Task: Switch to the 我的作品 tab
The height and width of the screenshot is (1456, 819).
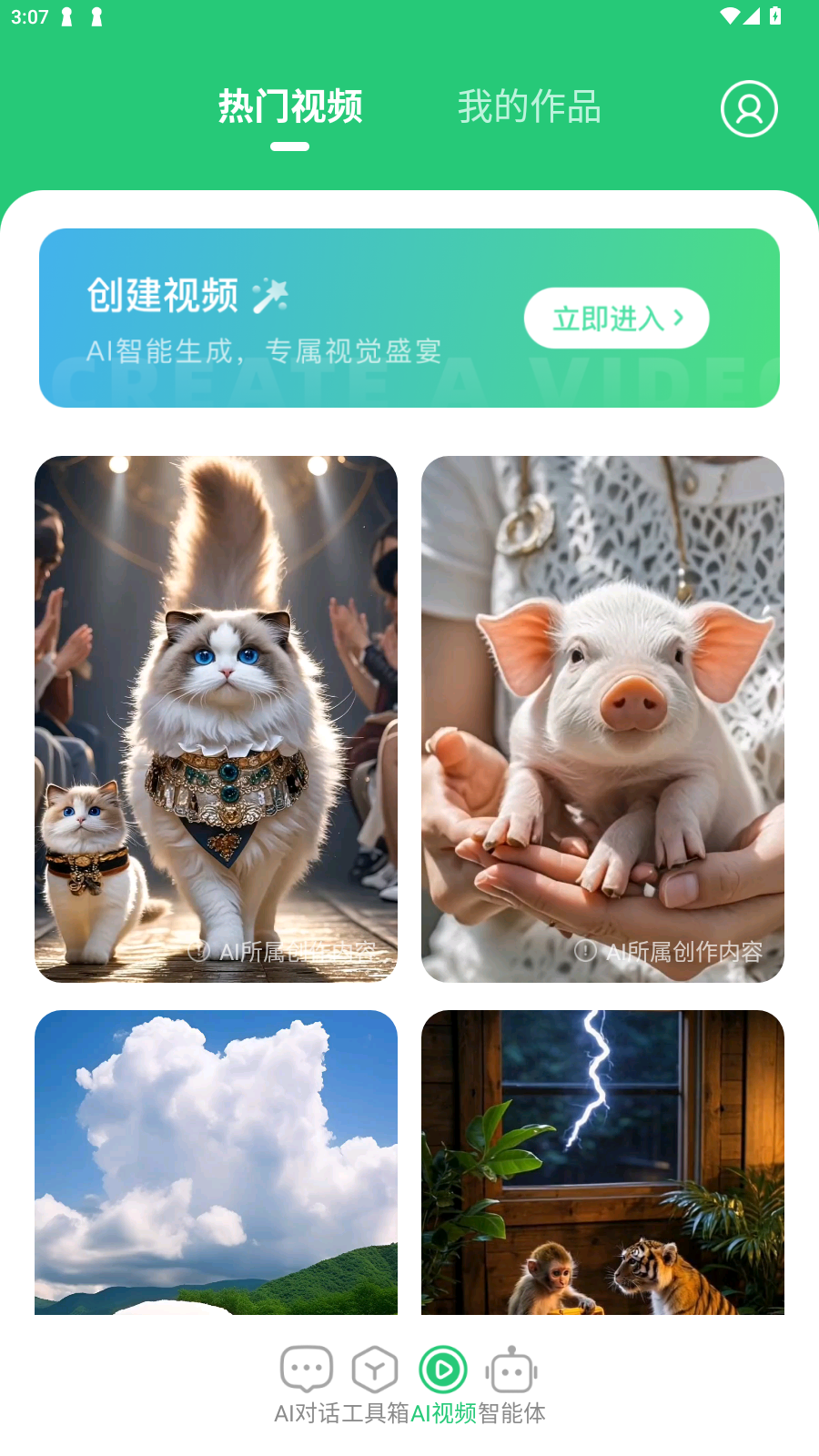Action: (x=529, y=107)
